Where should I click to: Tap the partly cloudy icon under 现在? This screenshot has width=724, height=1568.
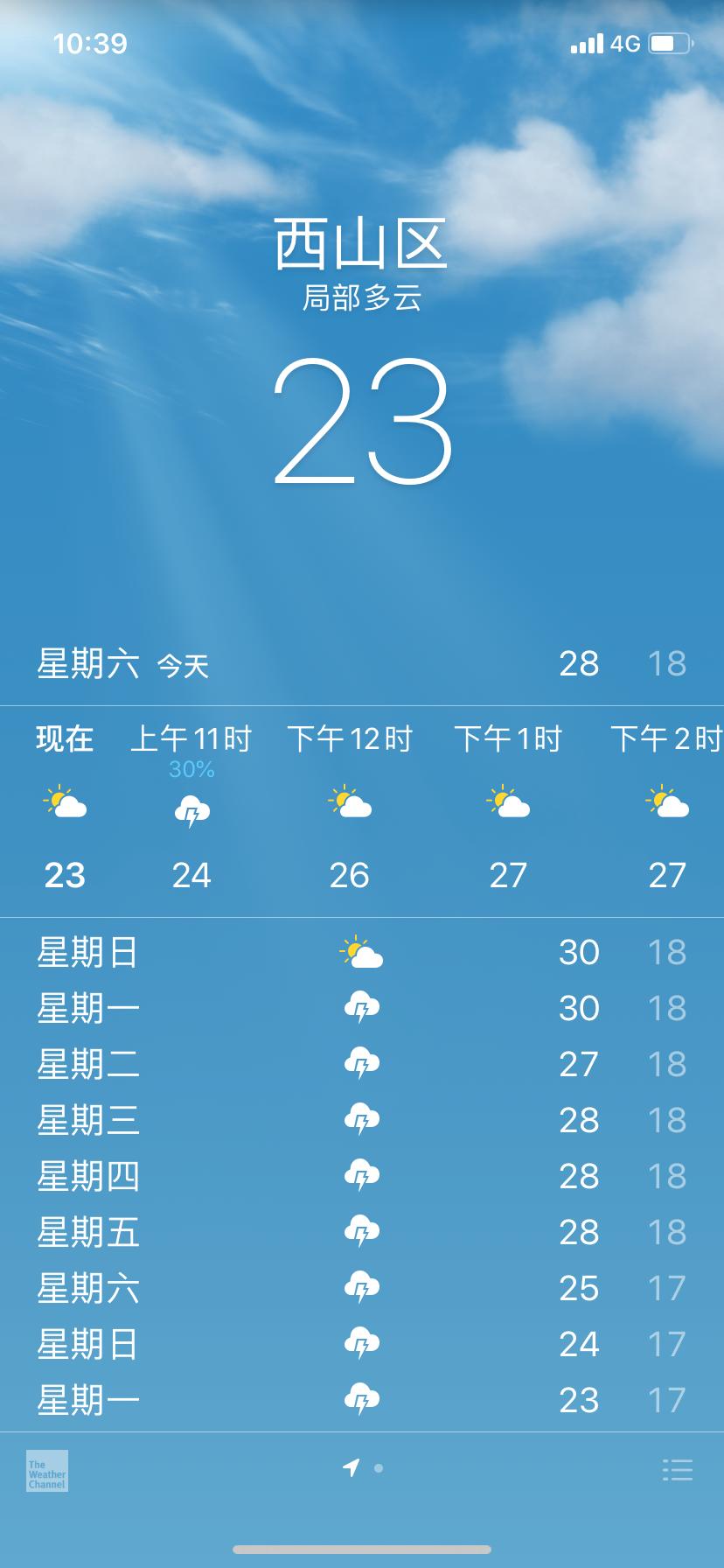66,807
